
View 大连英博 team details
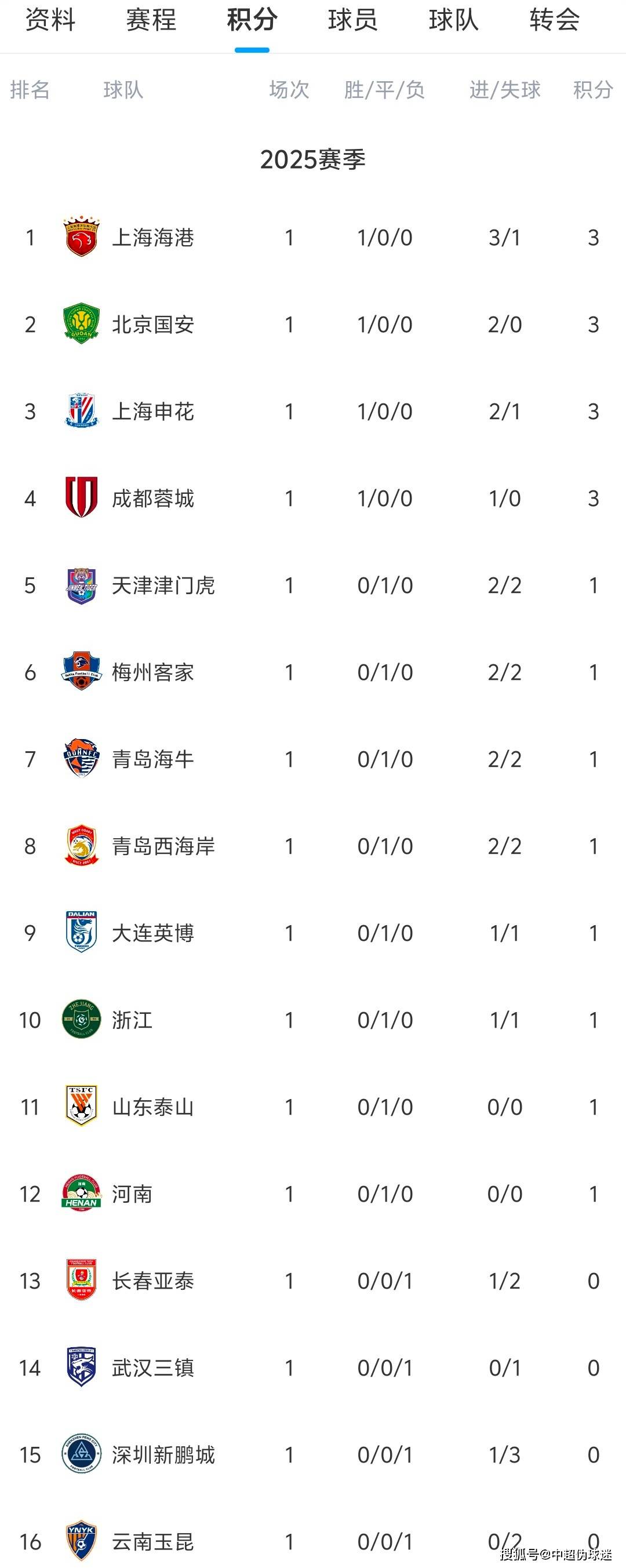(153, 933)
